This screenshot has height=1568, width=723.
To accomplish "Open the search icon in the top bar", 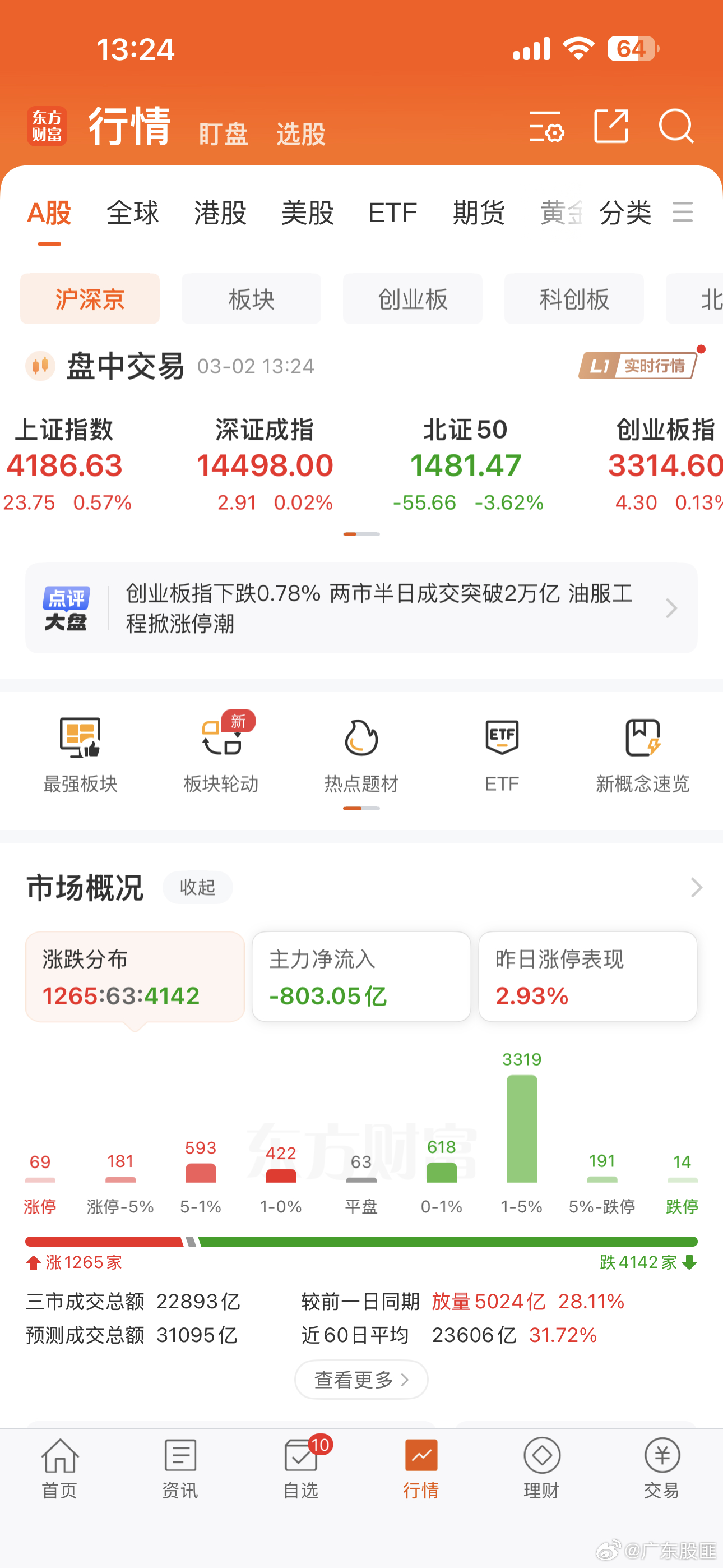I will tap(675, 126).
